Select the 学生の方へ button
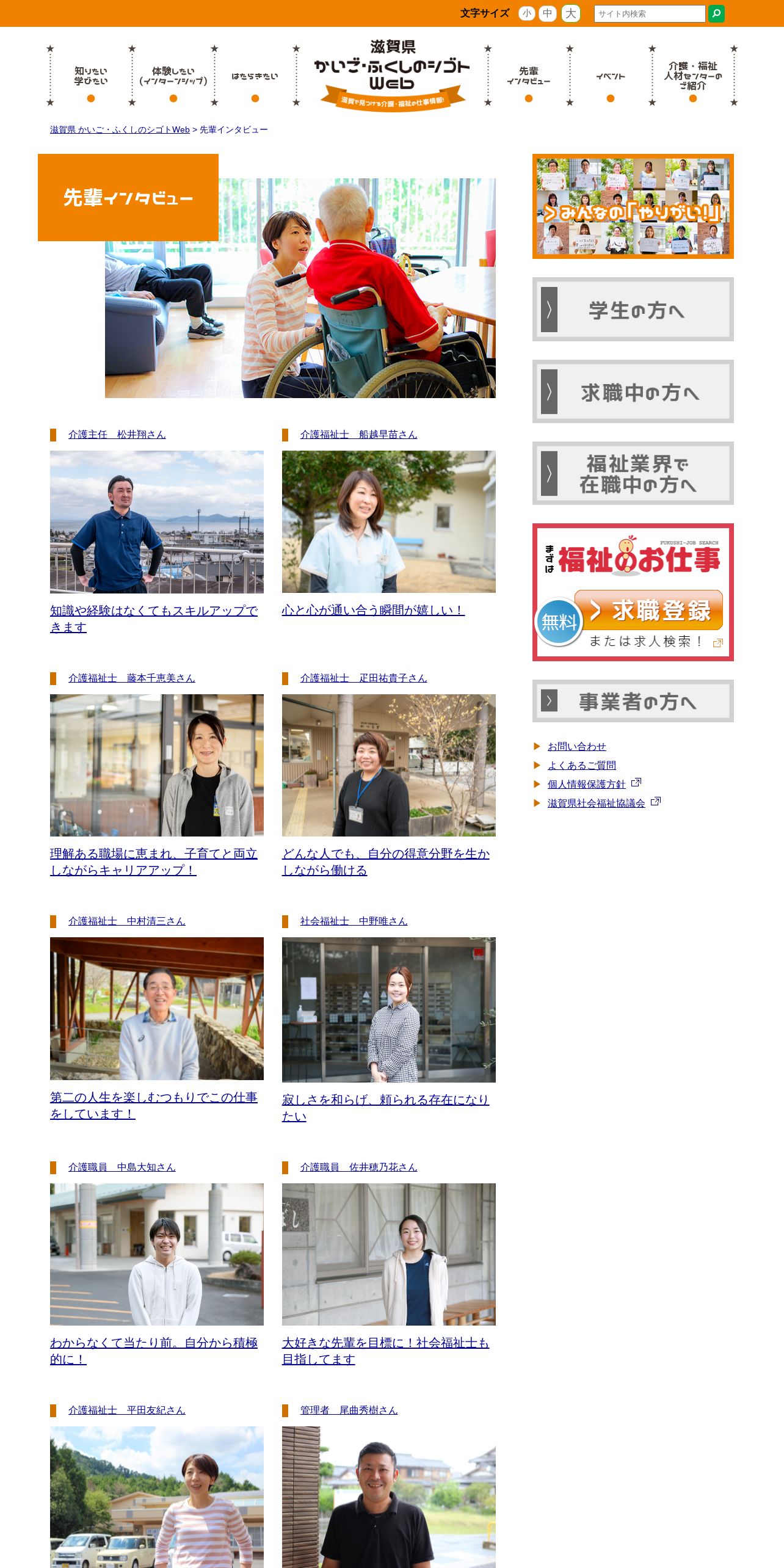 pyautogui.click(x=633, y=310)
